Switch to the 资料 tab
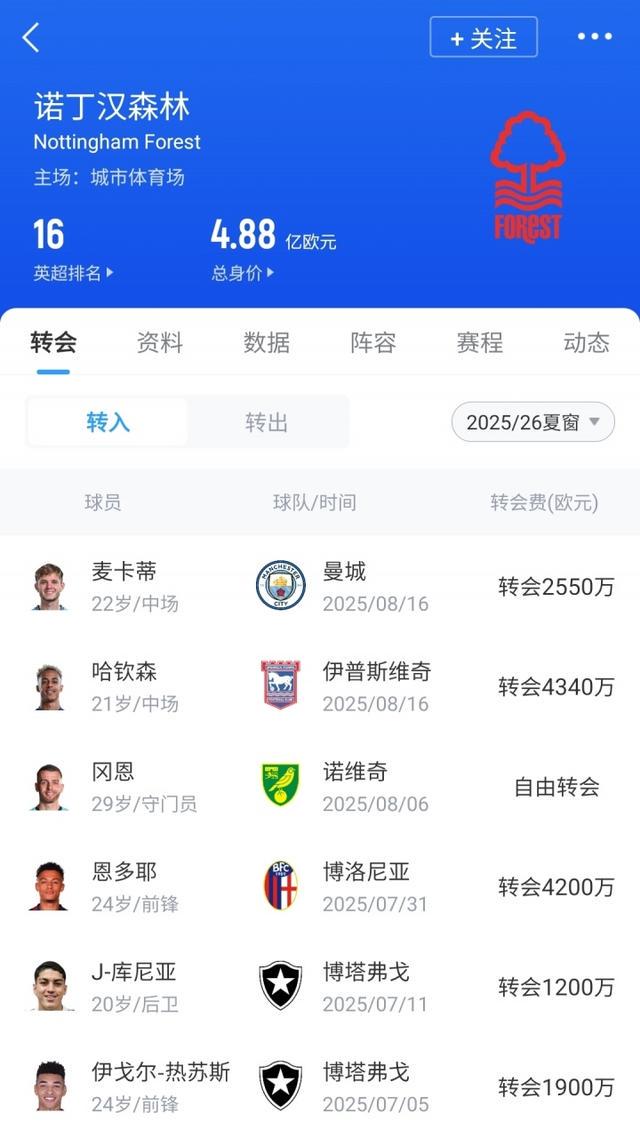 160,343
